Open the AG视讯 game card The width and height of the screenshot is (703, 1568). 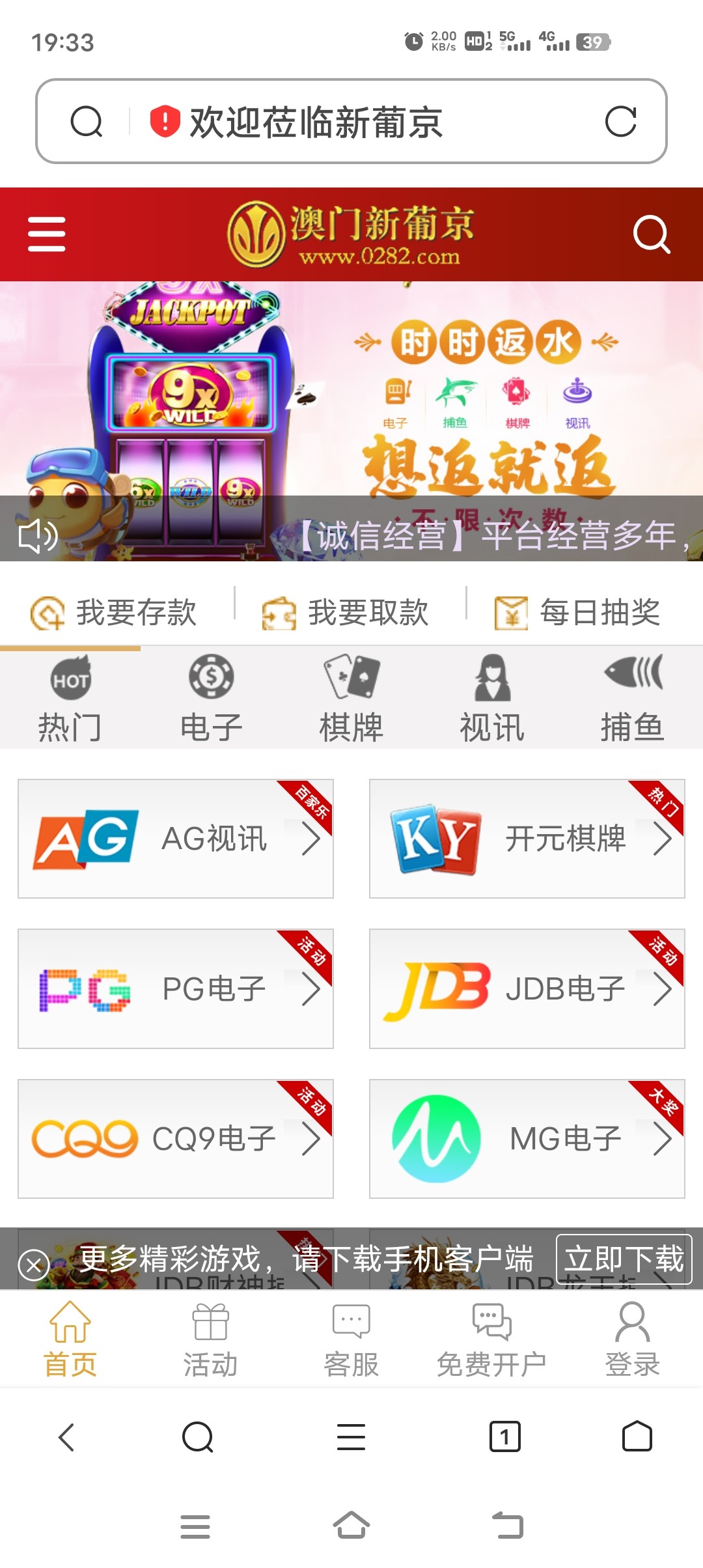[176, 839]
